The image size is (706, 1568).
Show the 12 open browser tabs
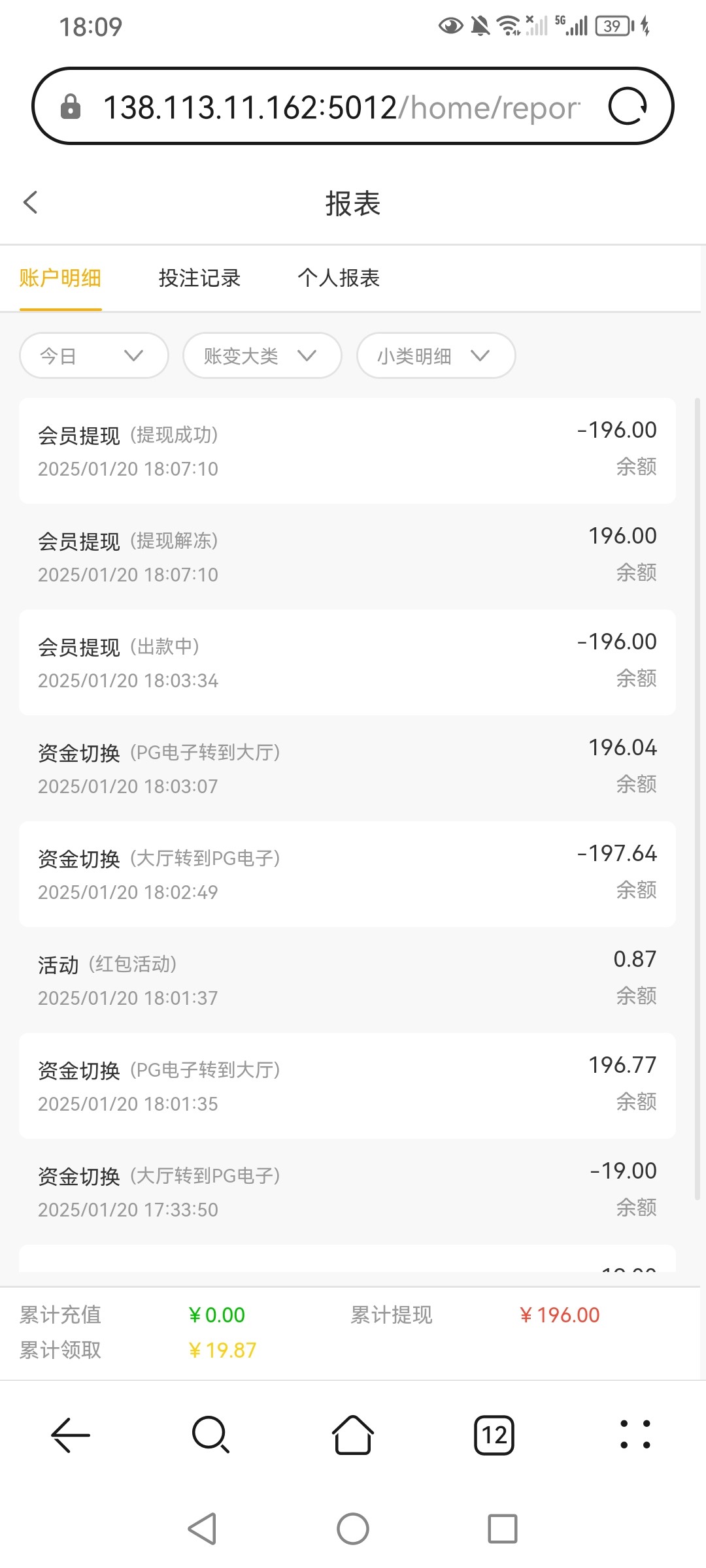[x=494, y=1435]
